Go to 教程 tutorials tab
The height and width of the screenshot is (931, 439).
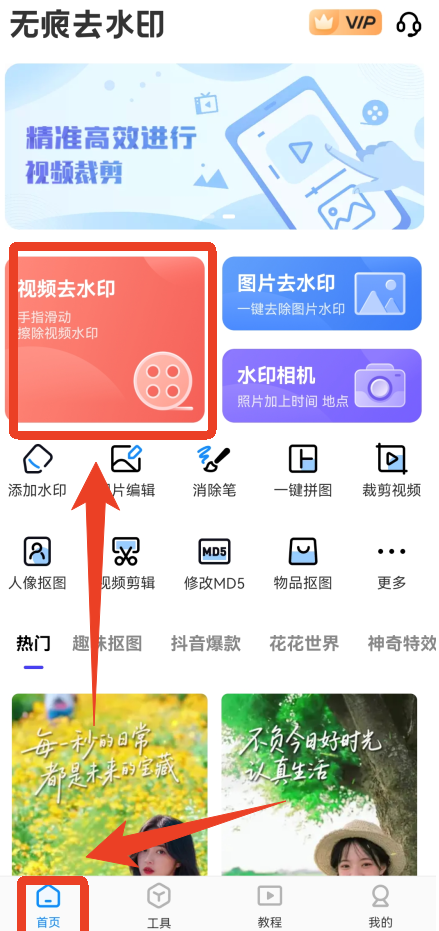pyautogui.click(x=269, y=905)
